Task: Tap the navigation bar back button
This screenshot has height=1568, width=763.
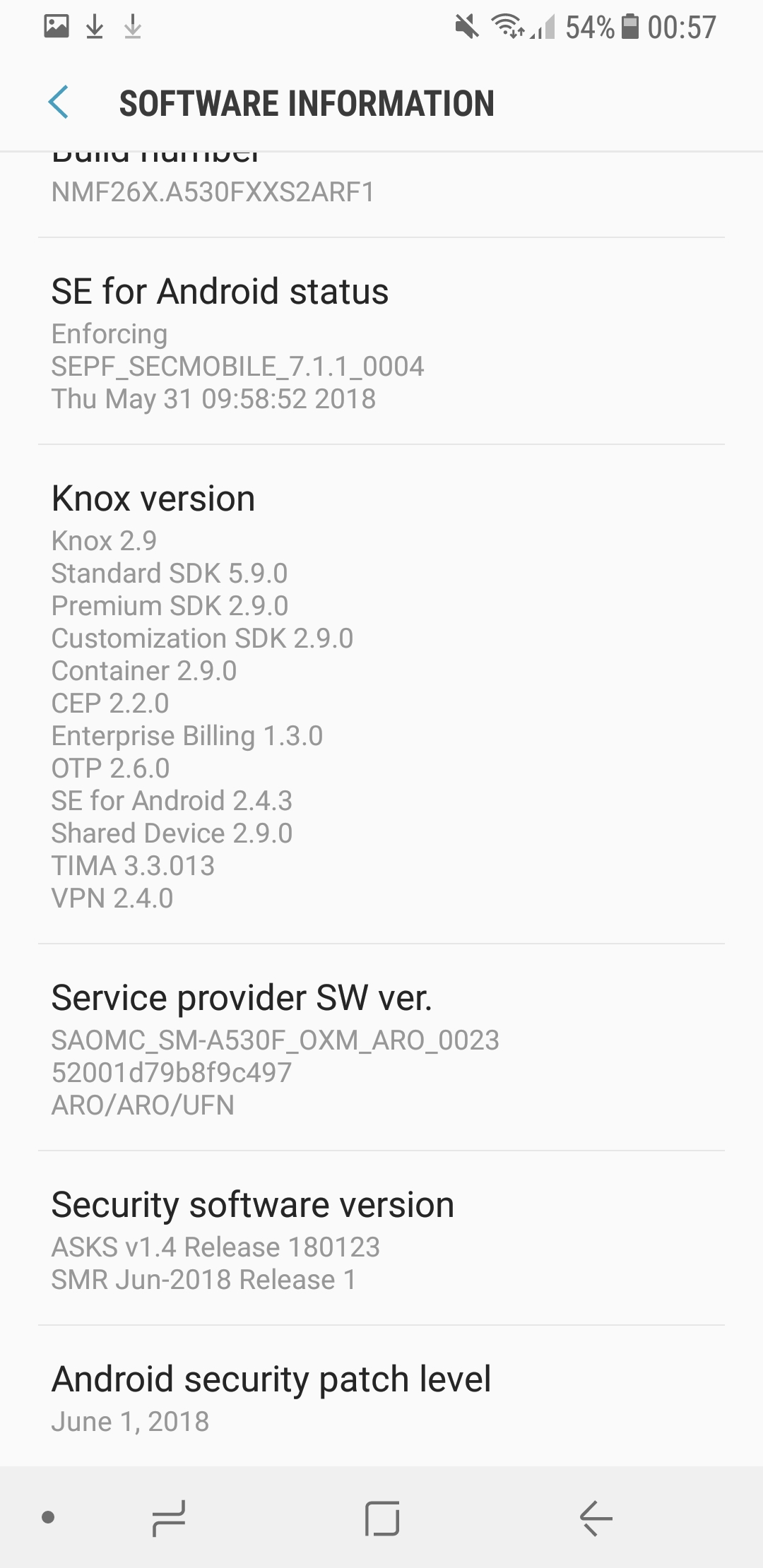Action: point(595,1517)
